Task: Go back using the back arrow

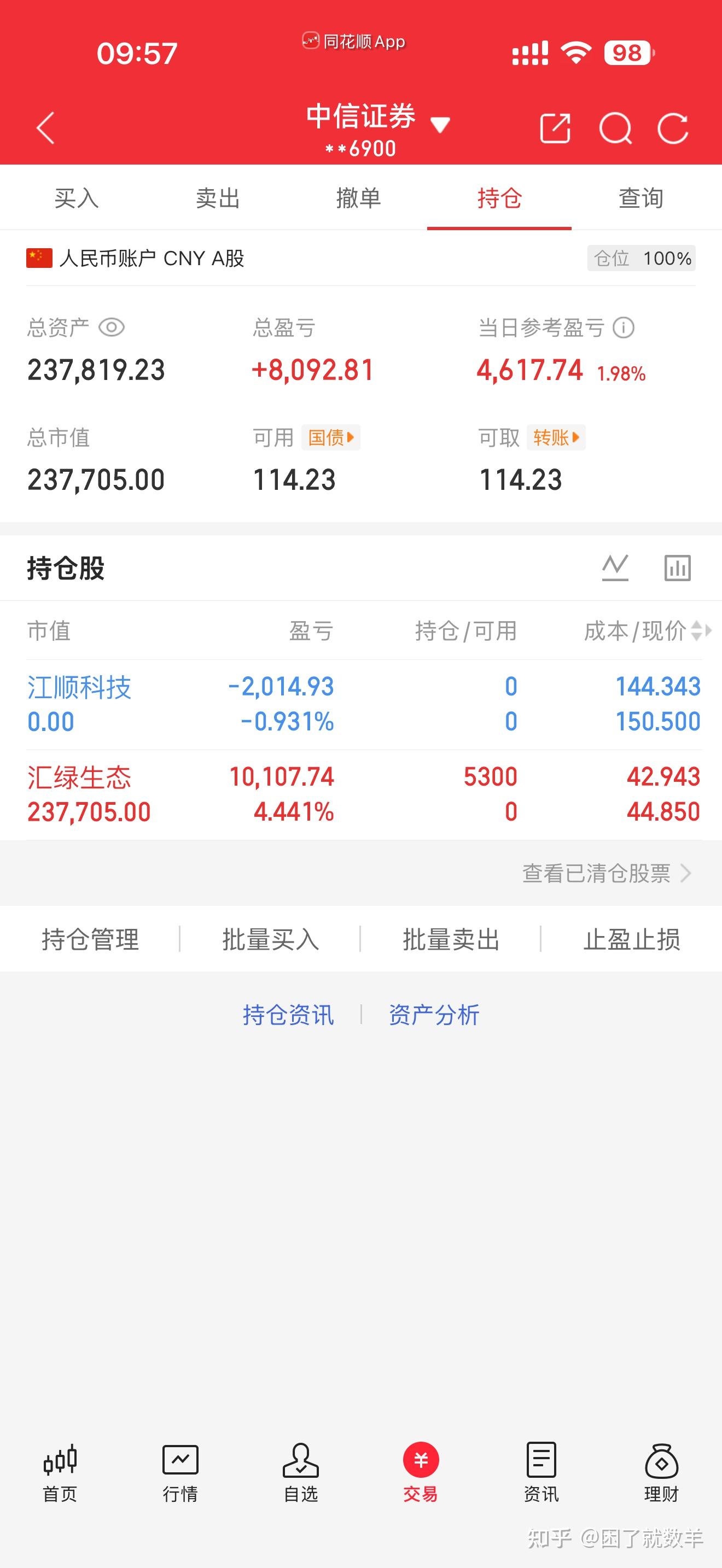Action: tap(45, 128)
